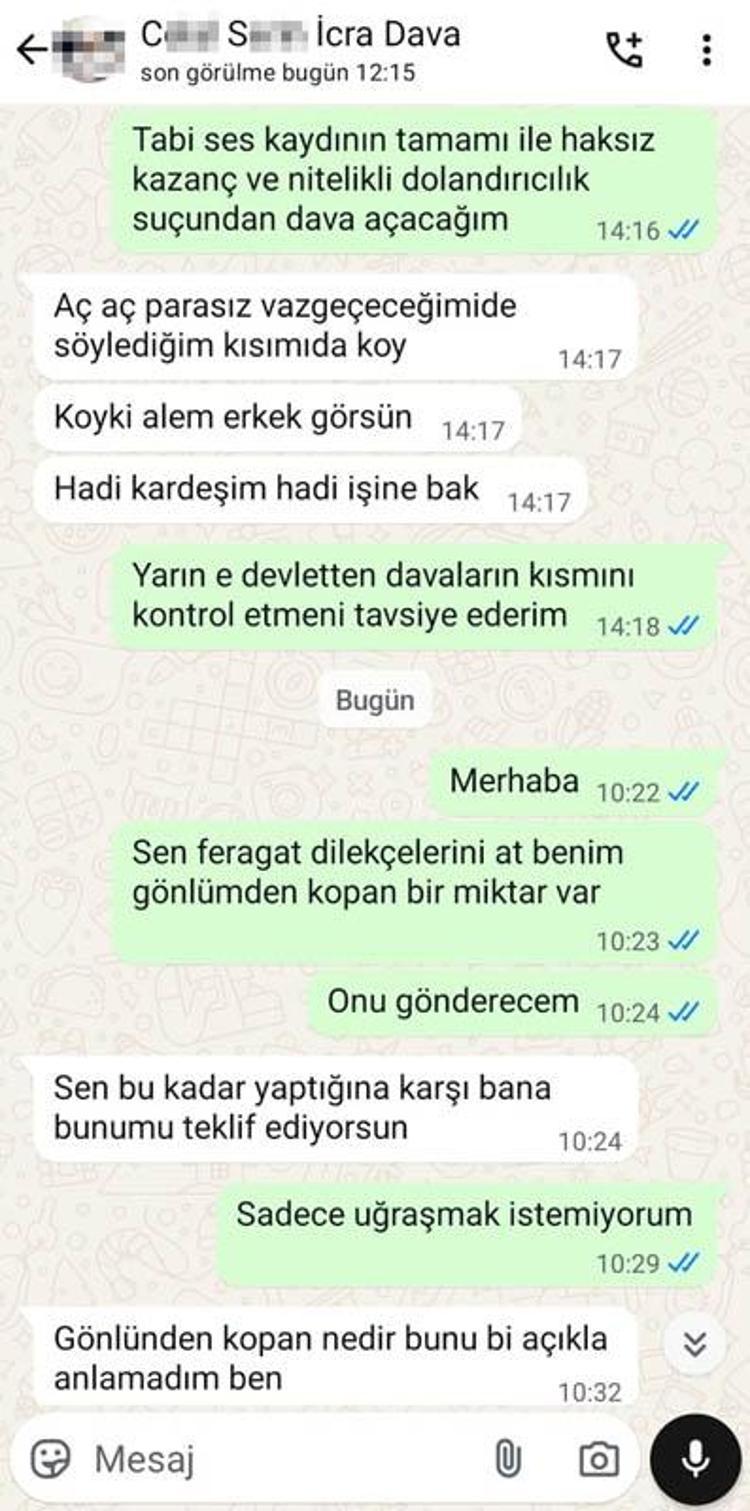Viewport: 750px width, 1511px height.
Task: Click the Bugün date divider
Action: pos(374,700)
